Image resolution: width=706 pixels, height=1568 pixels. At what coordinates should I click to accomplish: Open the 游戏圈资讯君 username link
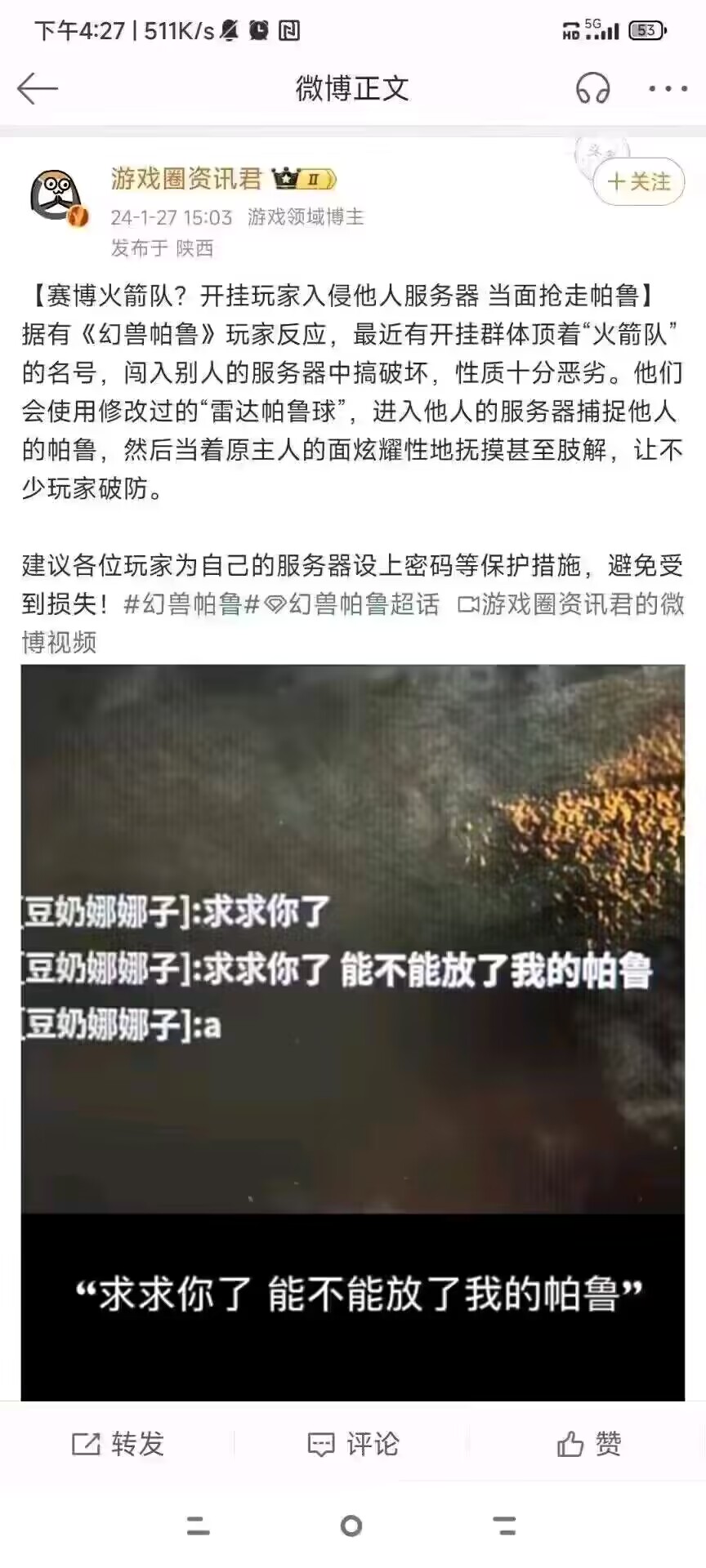[186, 178]
